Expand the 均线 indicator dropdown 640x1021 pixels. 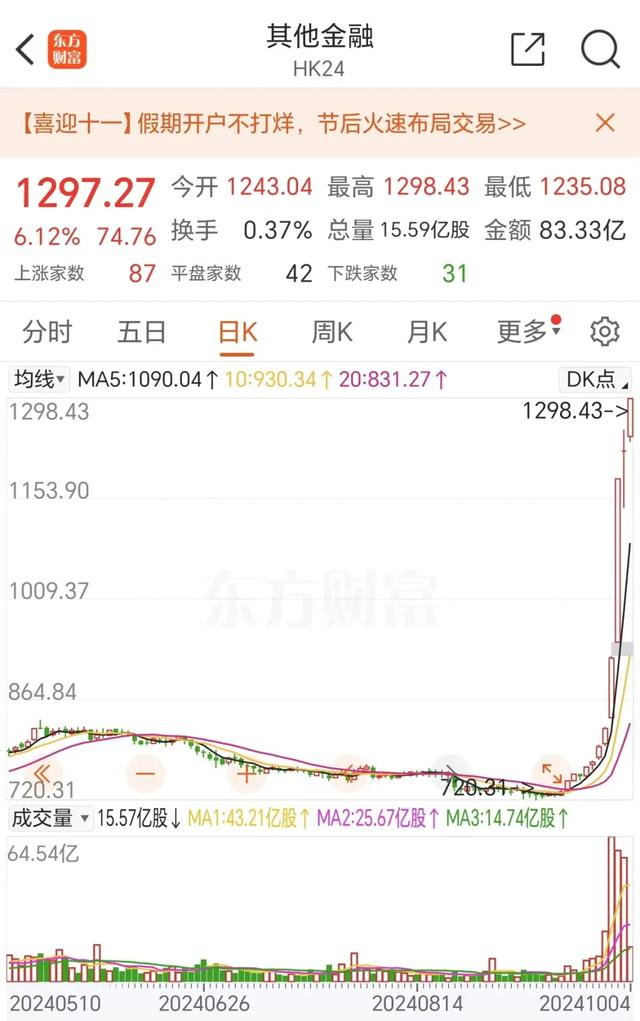point(40,380)
